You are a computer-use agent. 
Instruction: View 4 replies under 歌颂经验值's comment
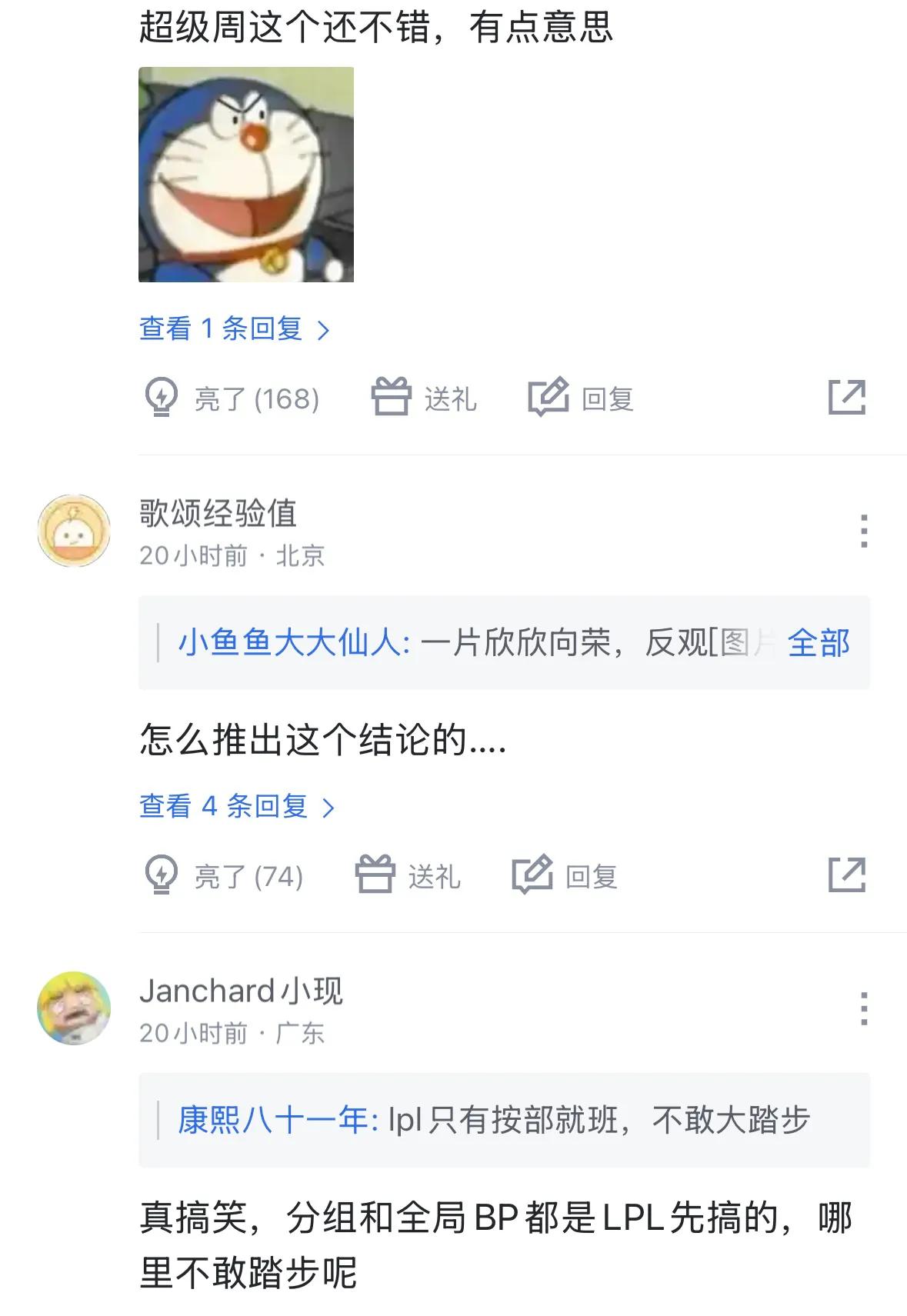click(x=236, y=807)
